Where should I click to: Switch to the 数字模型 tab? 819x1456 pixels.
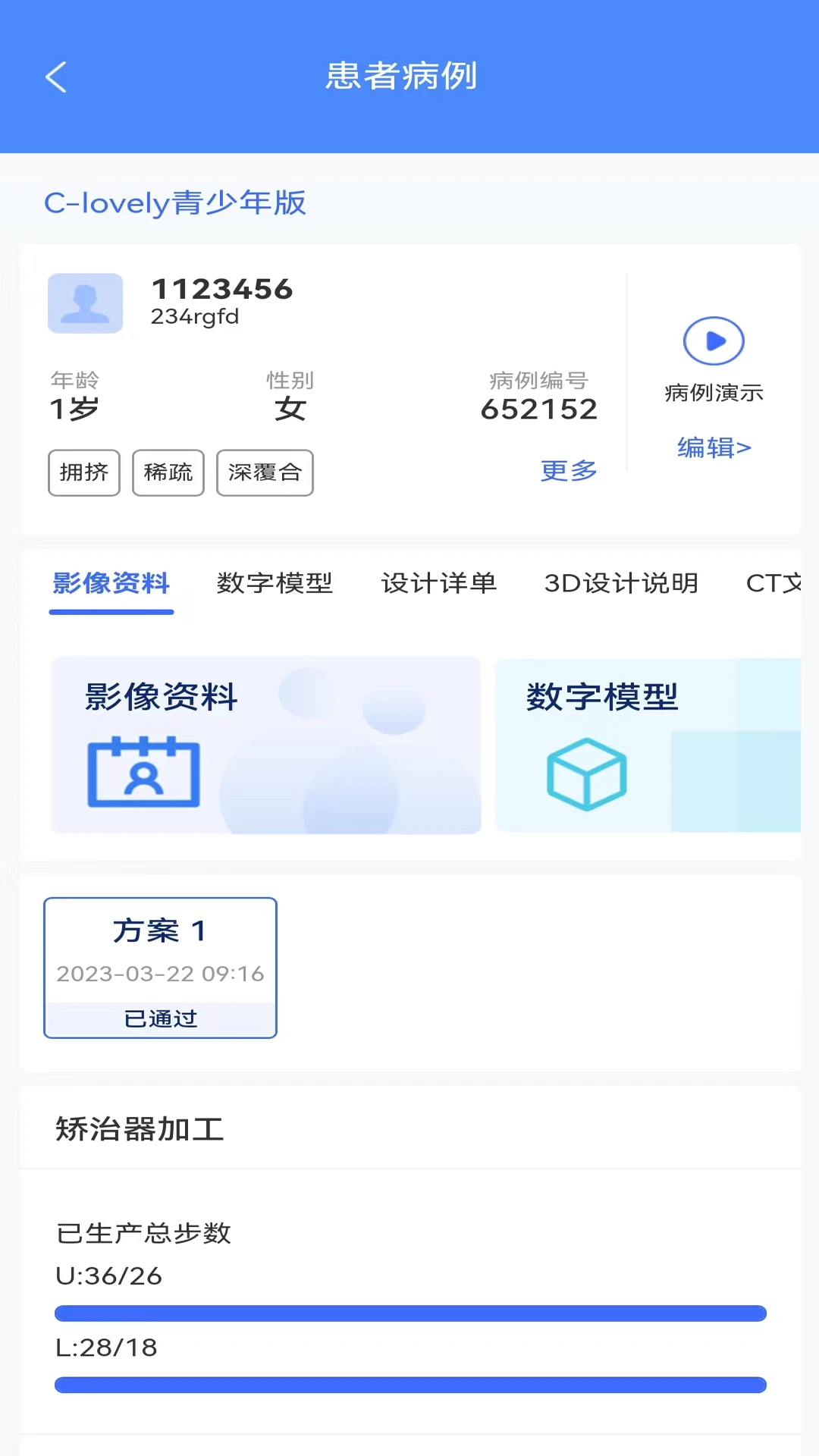[x=276, y=582]
